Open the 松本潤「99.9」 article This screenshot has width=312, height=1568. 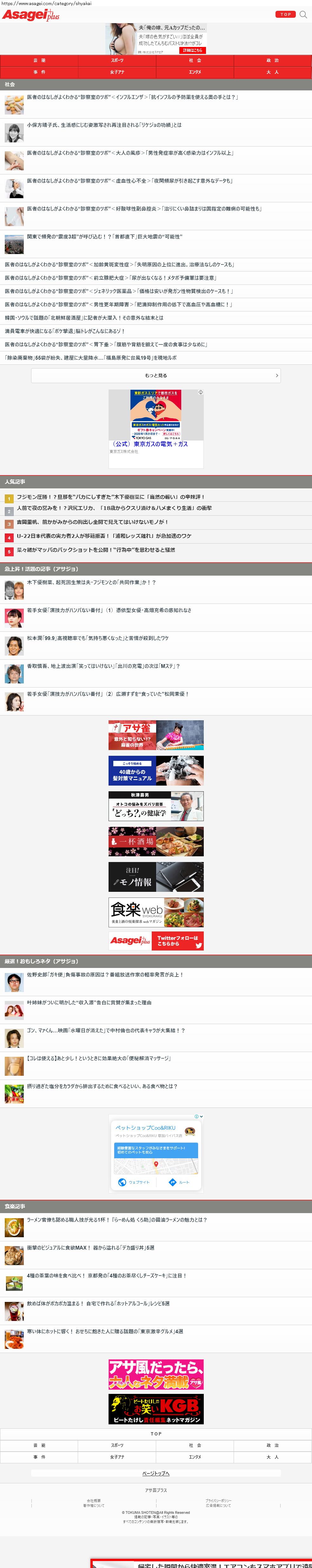point(97,638)
